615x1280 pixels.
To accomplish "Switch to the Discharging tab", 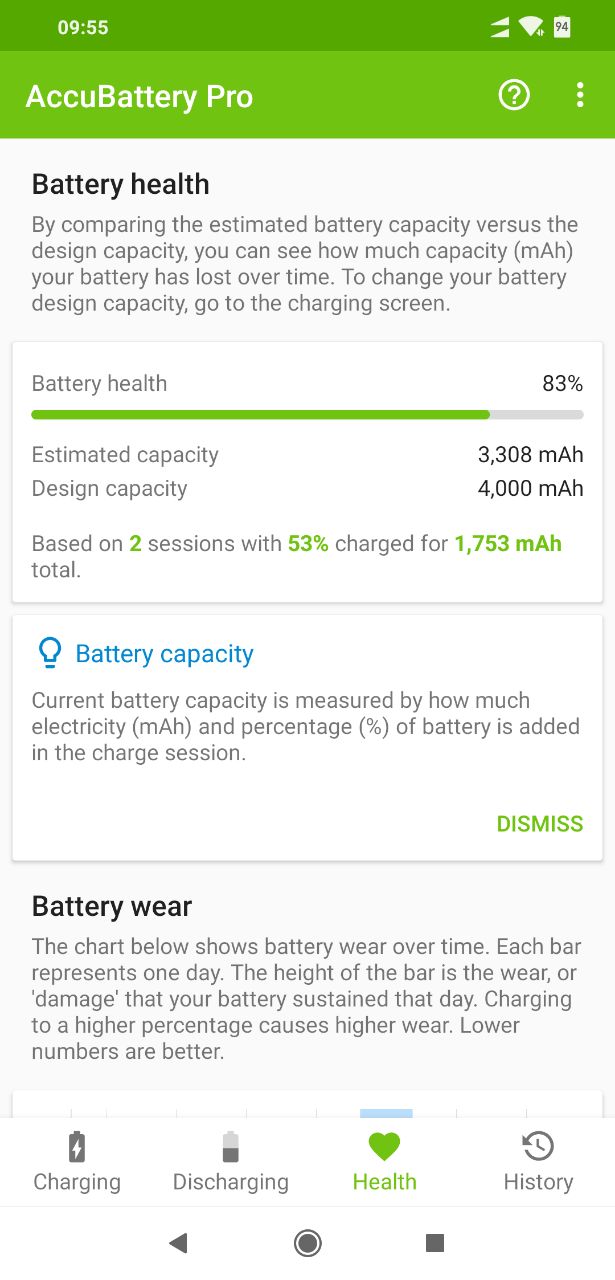I will (x=231, y=1162).
